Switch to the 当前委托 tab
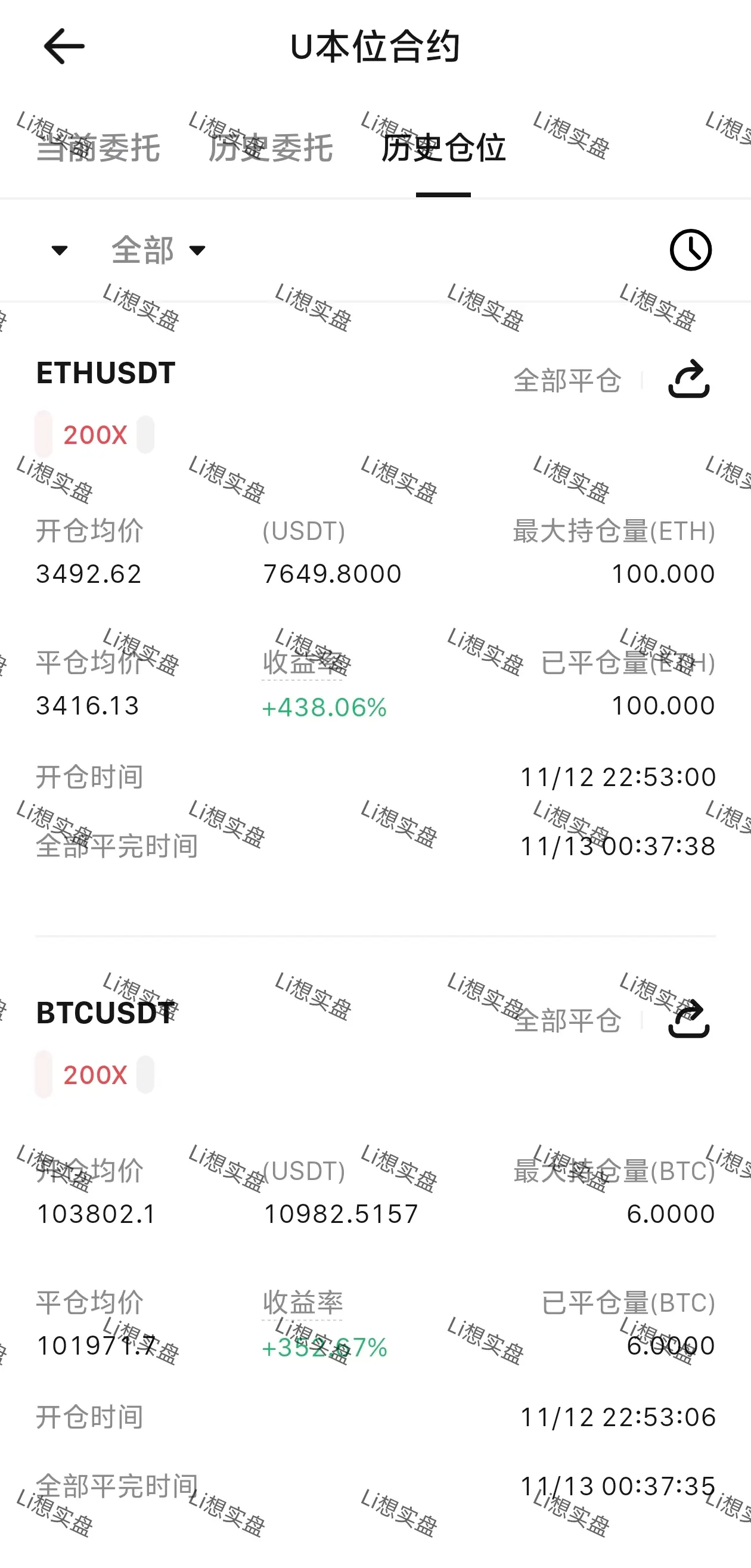Viewport: 751px width, 1568px height. point(98,148)
